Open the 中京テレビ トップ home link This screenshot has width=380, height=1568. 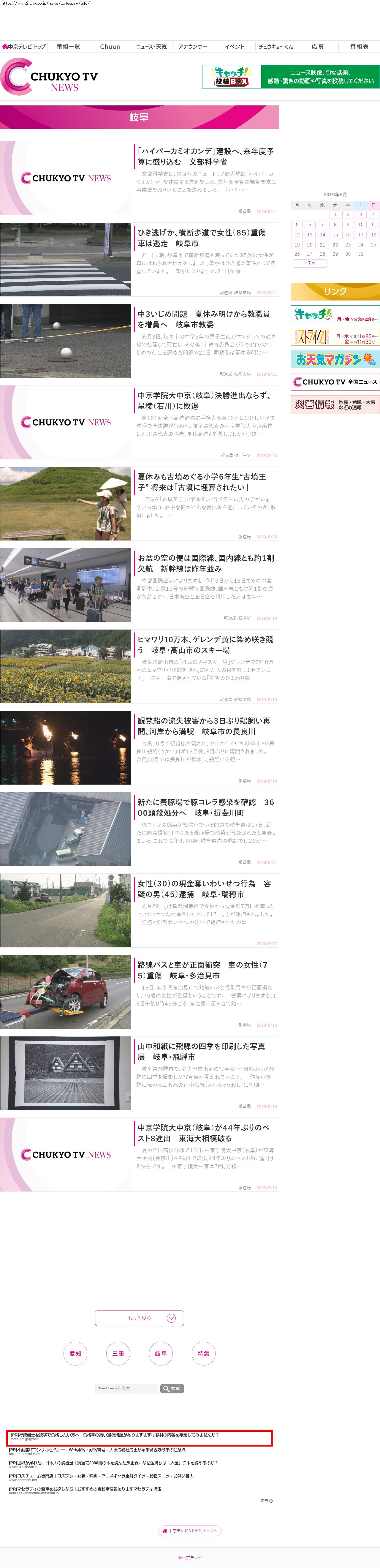pos(24,47)
